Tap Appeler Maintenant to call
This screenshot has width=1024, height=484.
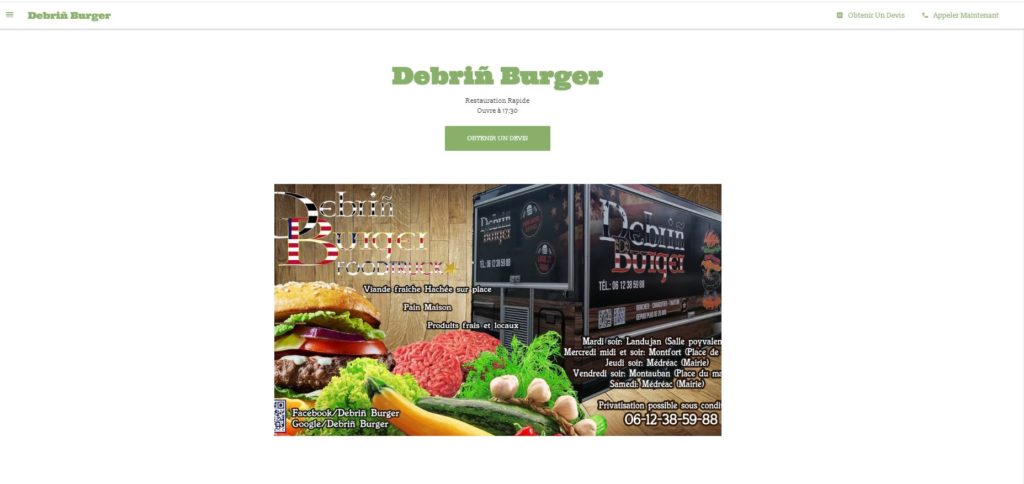click(960, 15)
